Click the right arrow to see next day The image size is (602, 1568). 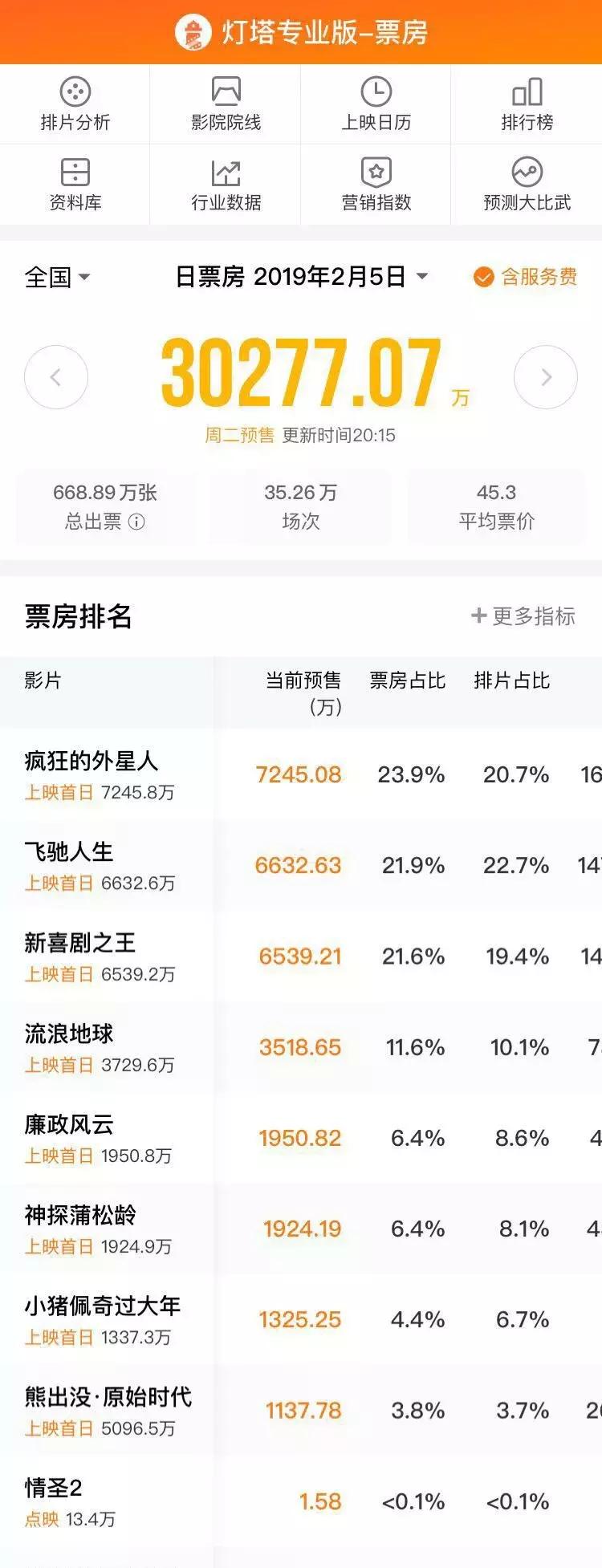[x=546, y=376]
